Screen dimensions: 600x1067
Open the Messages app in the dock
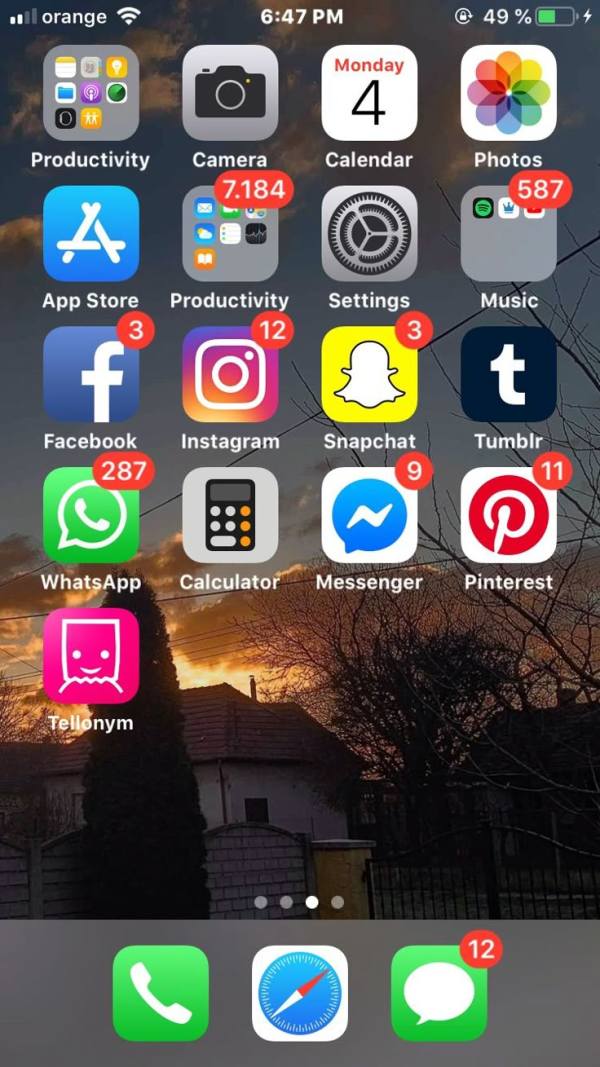[x=439, y=993]
